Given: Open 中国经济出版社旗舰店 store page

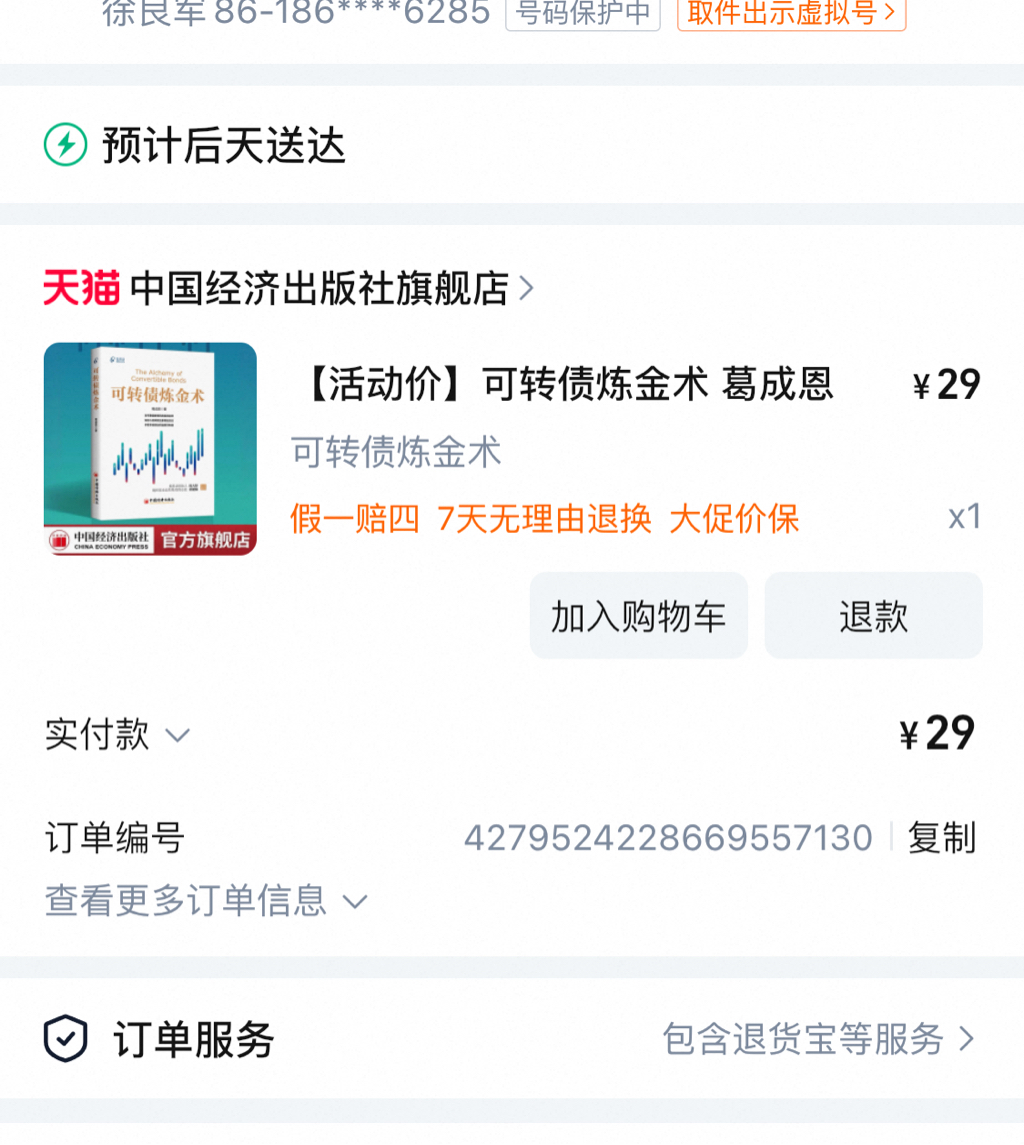Looking at the screenshot, I should tap(320, 289).
